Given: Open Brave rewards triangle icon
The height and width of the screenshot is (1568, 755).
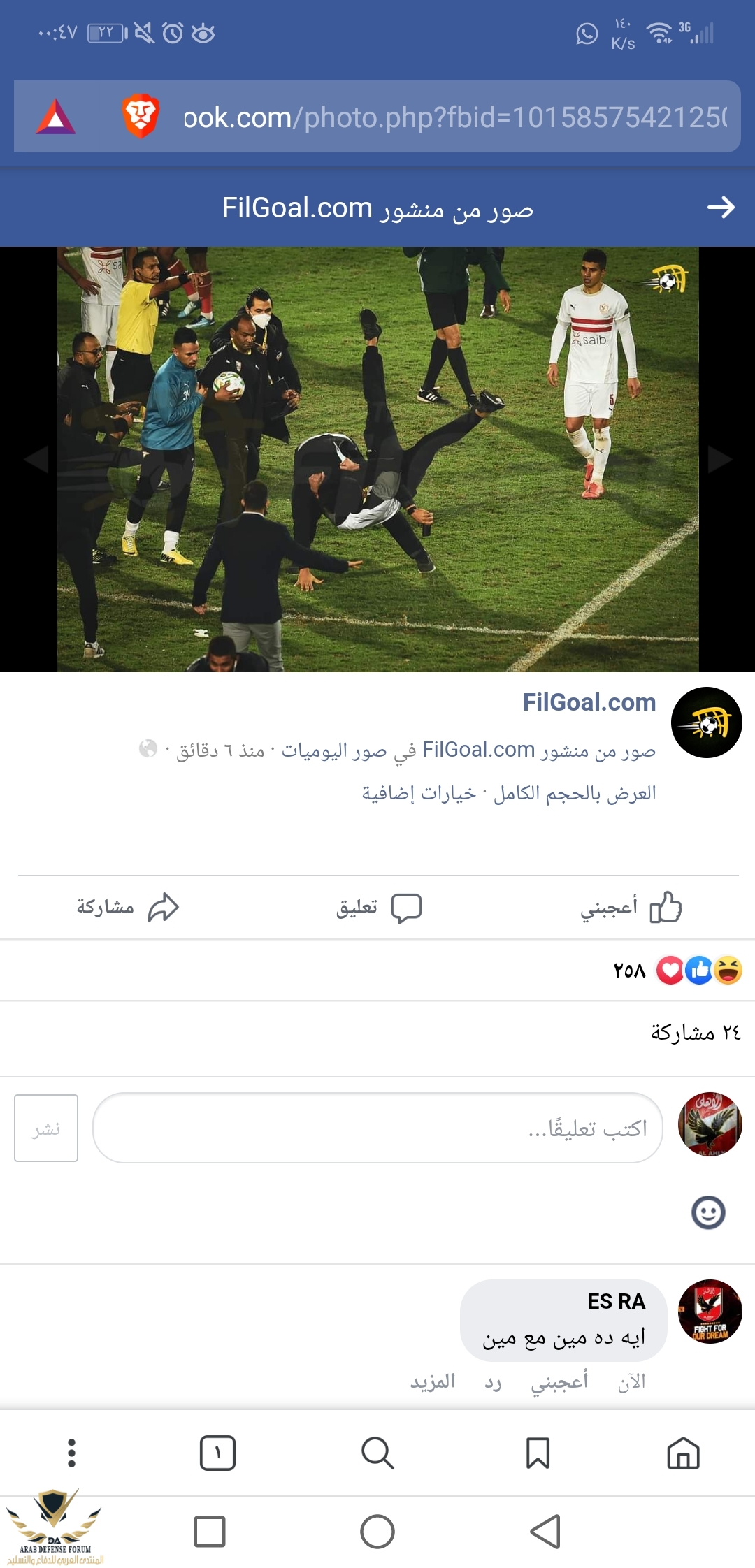Looking at the screenshot, I should [x=55, y=117].
